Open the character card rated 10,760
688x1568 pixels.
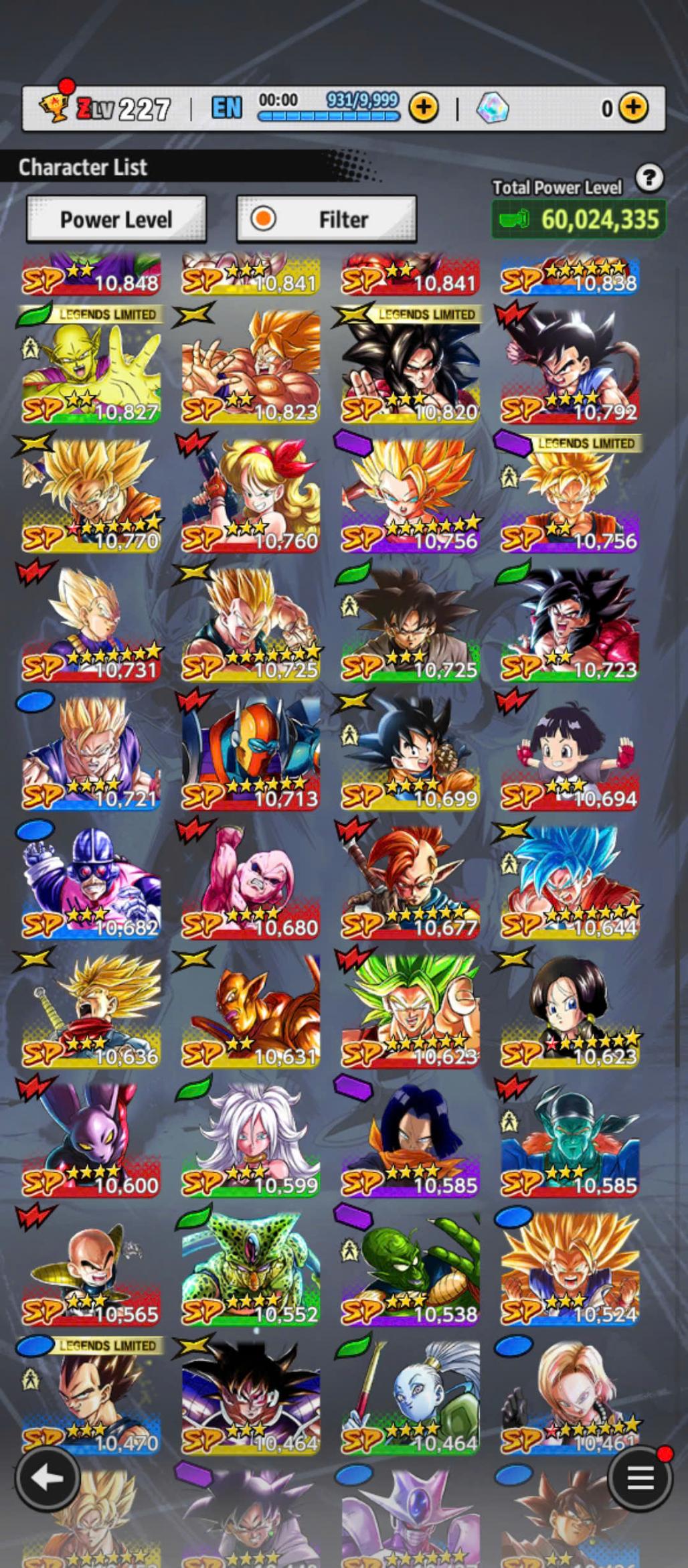point(250,495)
